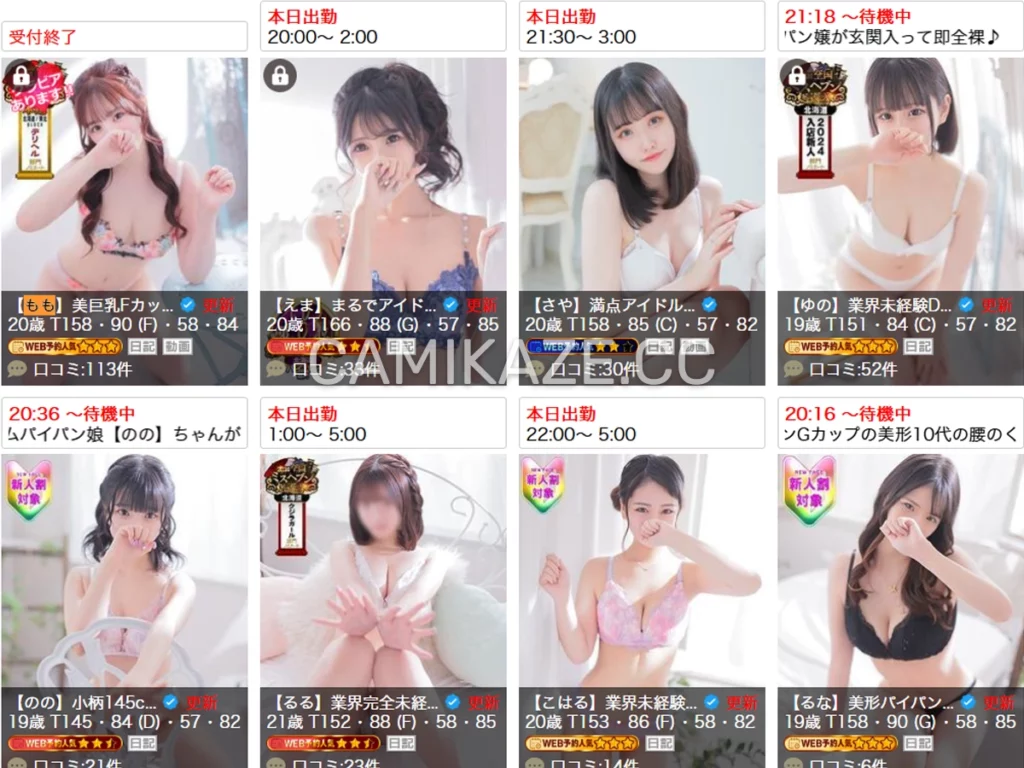
Task: Open the profile card for えま
Action: click(382, 180)
